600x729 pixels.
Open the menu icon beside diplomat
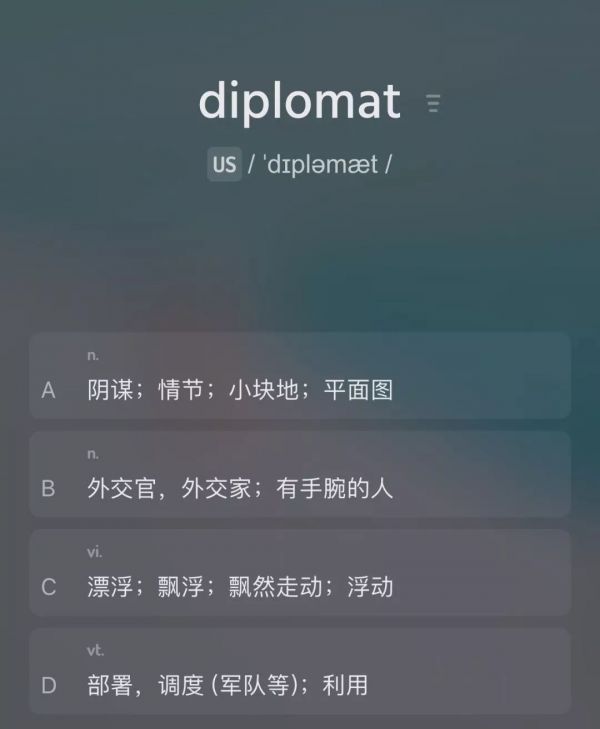click(433, 103)
